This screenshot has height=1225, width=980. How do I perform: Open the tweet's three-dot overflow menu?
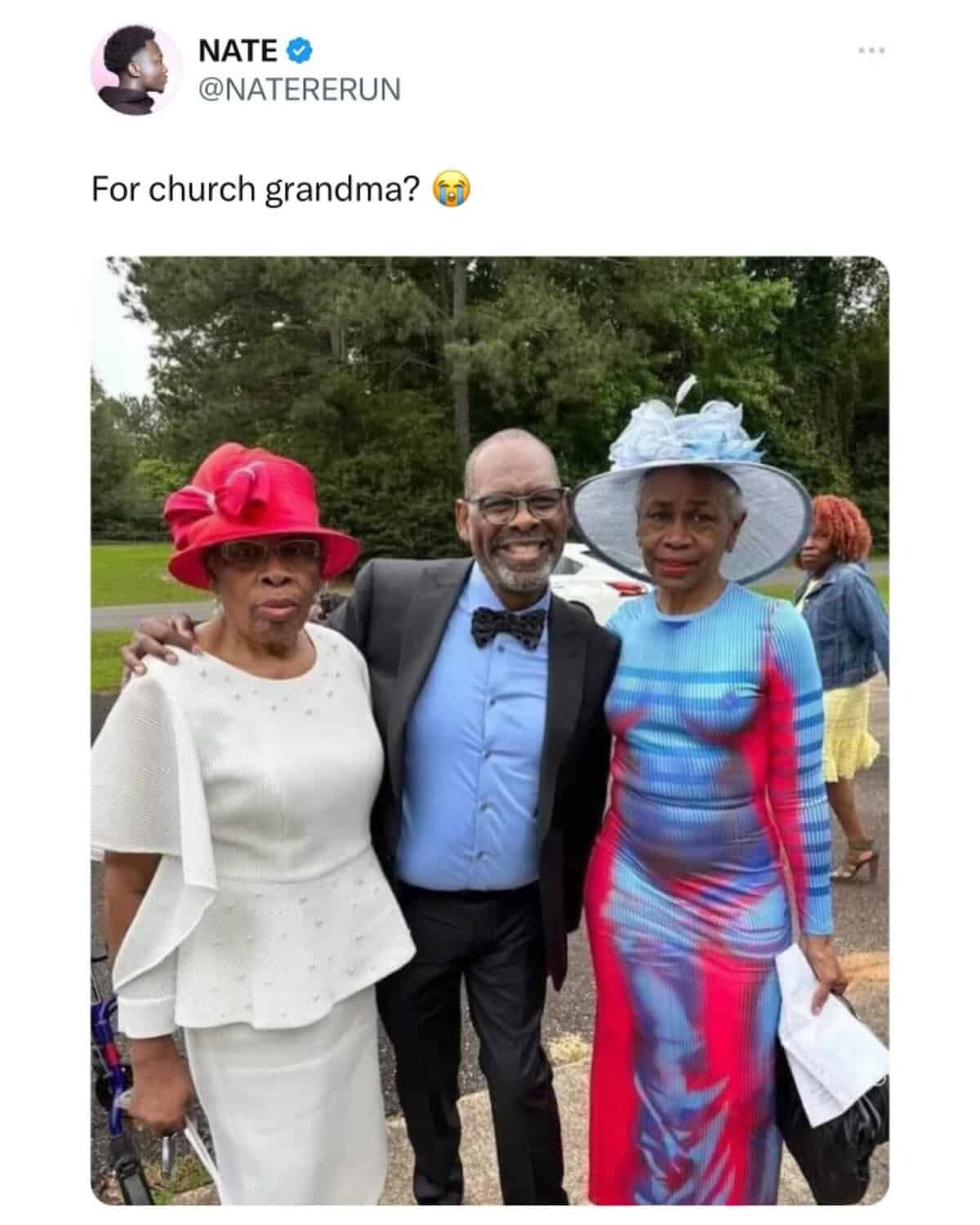(871, 51)
